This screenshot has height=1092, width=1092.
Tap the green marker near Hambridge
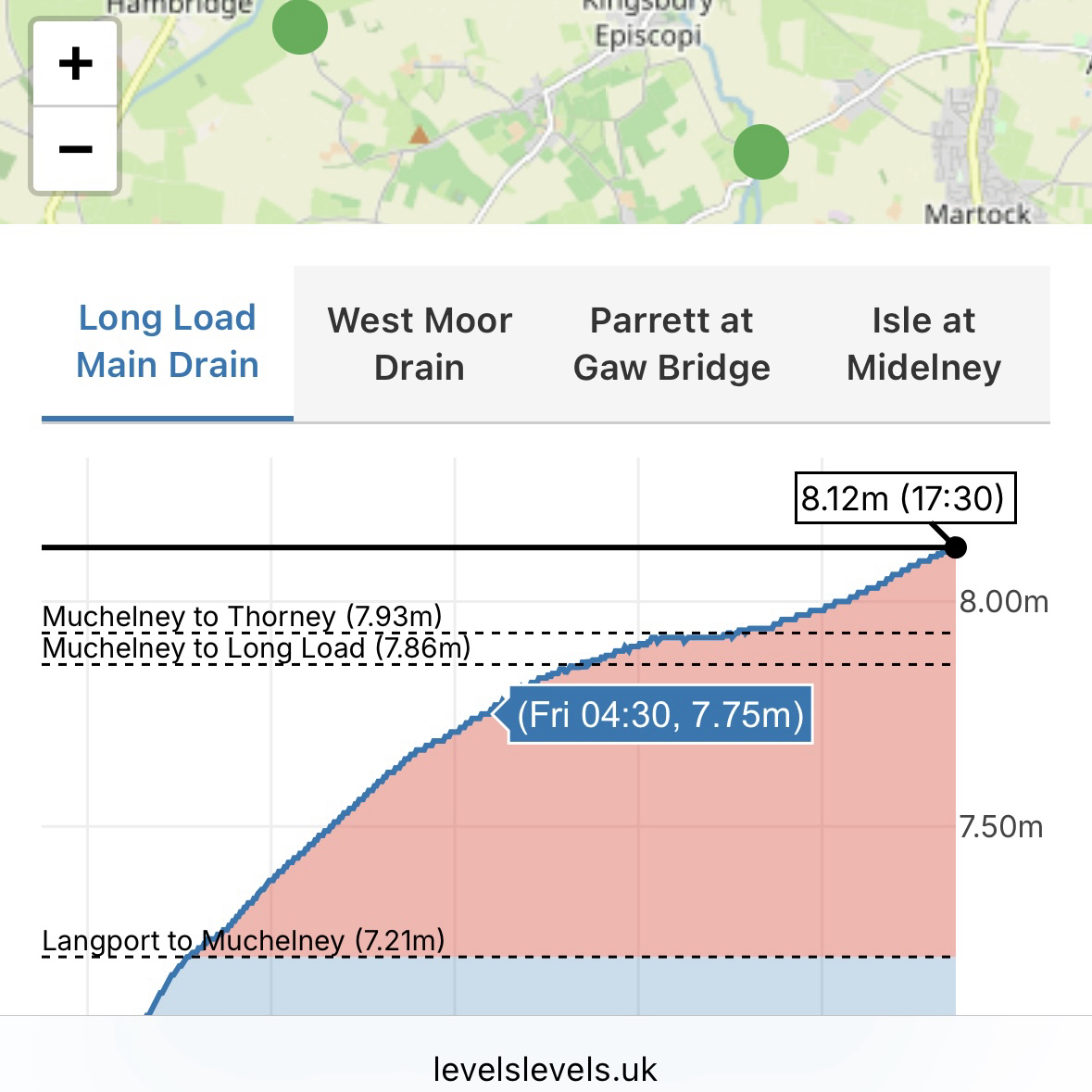(x=300, y=28)
